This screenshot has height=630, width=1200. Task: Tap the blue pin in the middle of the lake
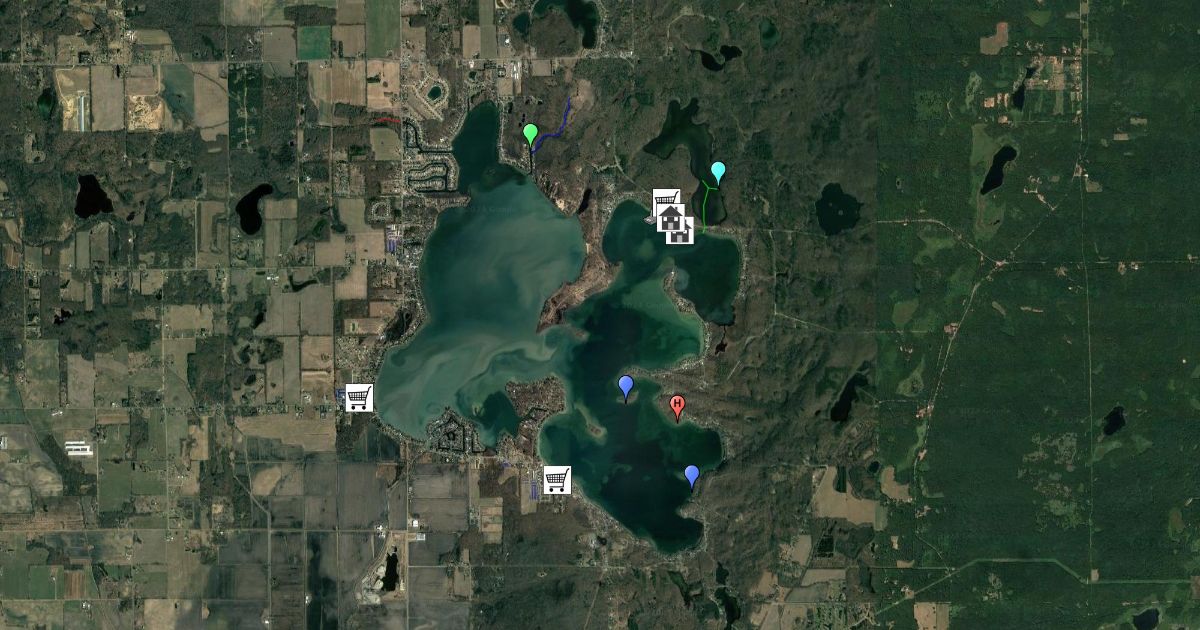coord(626,386)
